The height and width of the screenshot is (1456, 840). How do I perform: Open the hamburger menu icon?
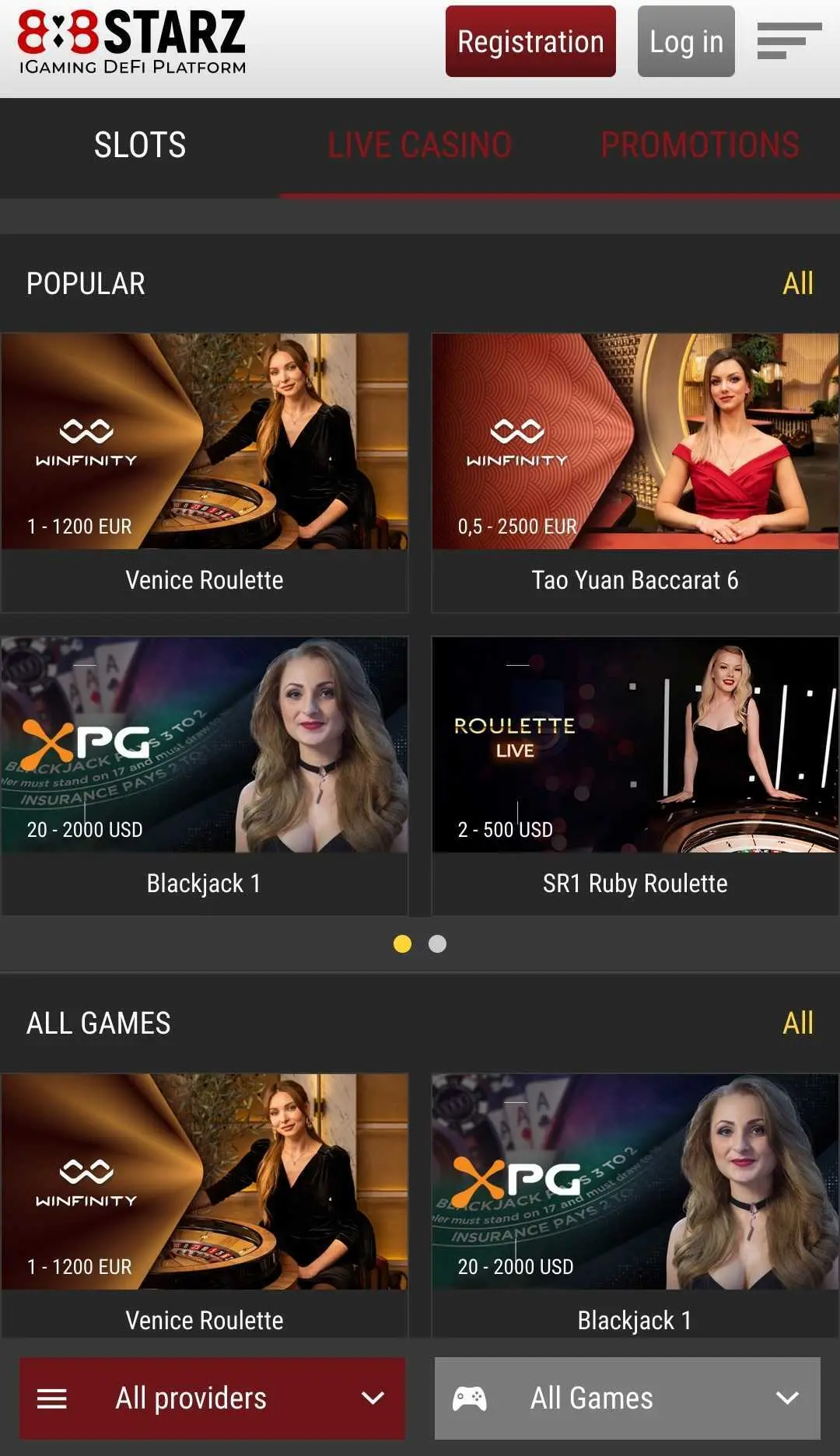tap(789, 41)
